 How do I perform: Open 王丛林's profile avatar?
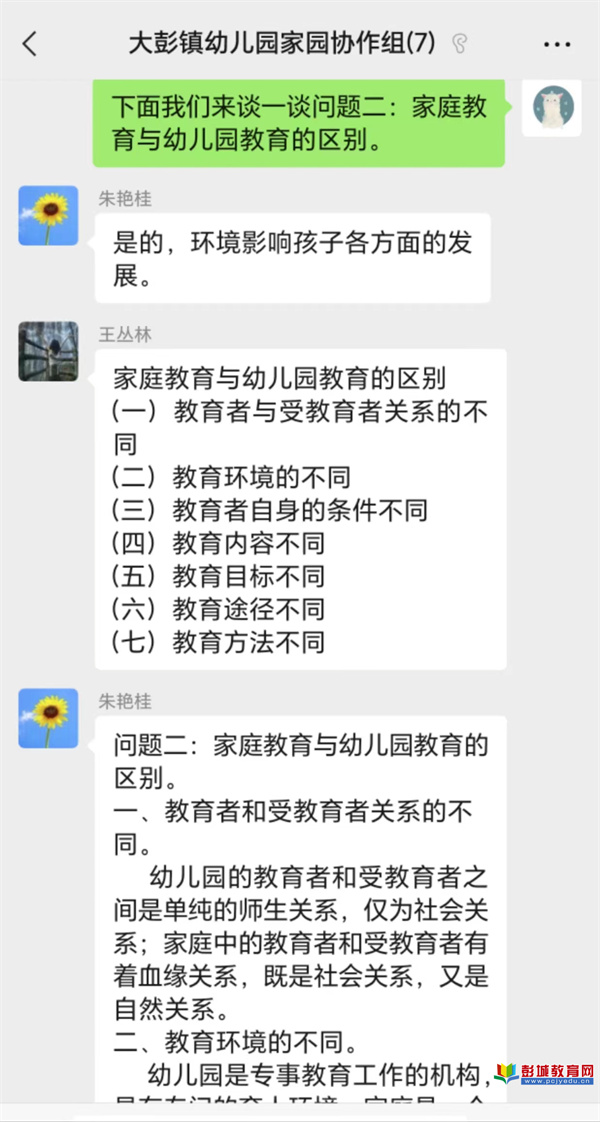(48, 351)
